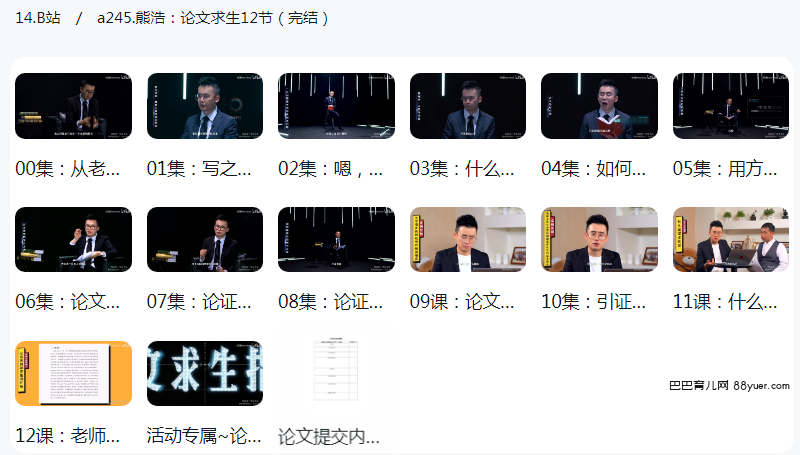Screen dimensions: 800x455
Task: Select the 10集：引证... video
Action: pos(599,240)
